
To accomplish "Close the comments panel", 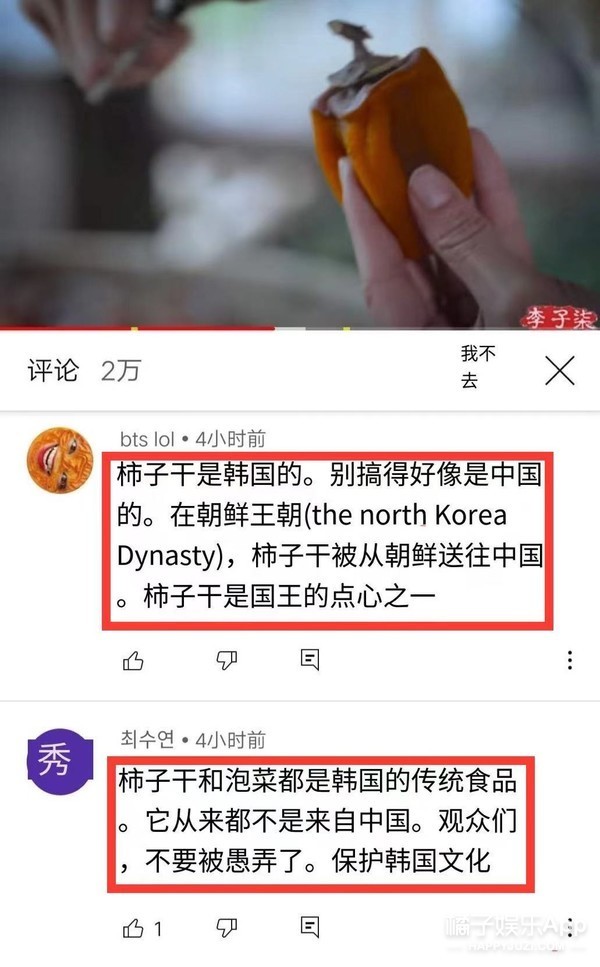I will pyautogui.click(x=559, y=370).
